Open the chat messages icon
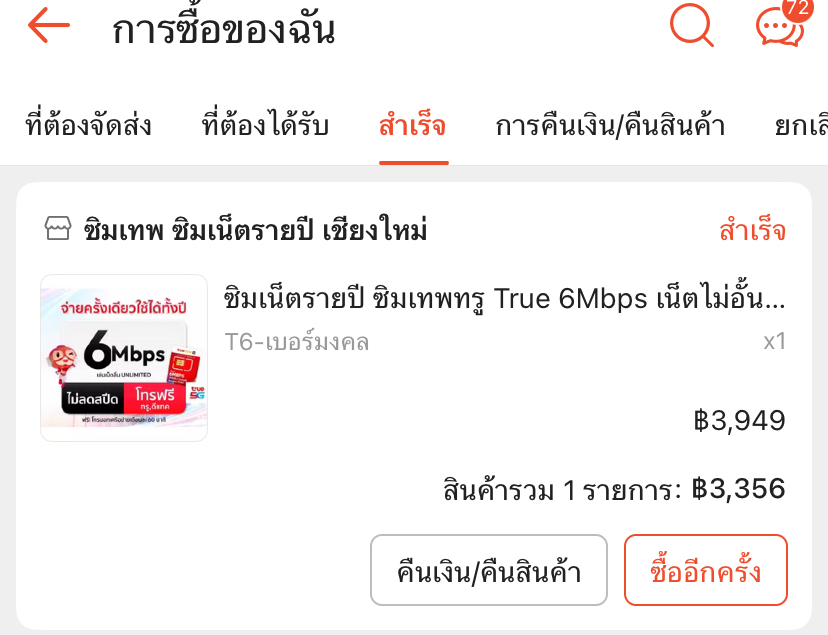Image resolution: width=828 pixels, height=635 pixels. [778, 27]
